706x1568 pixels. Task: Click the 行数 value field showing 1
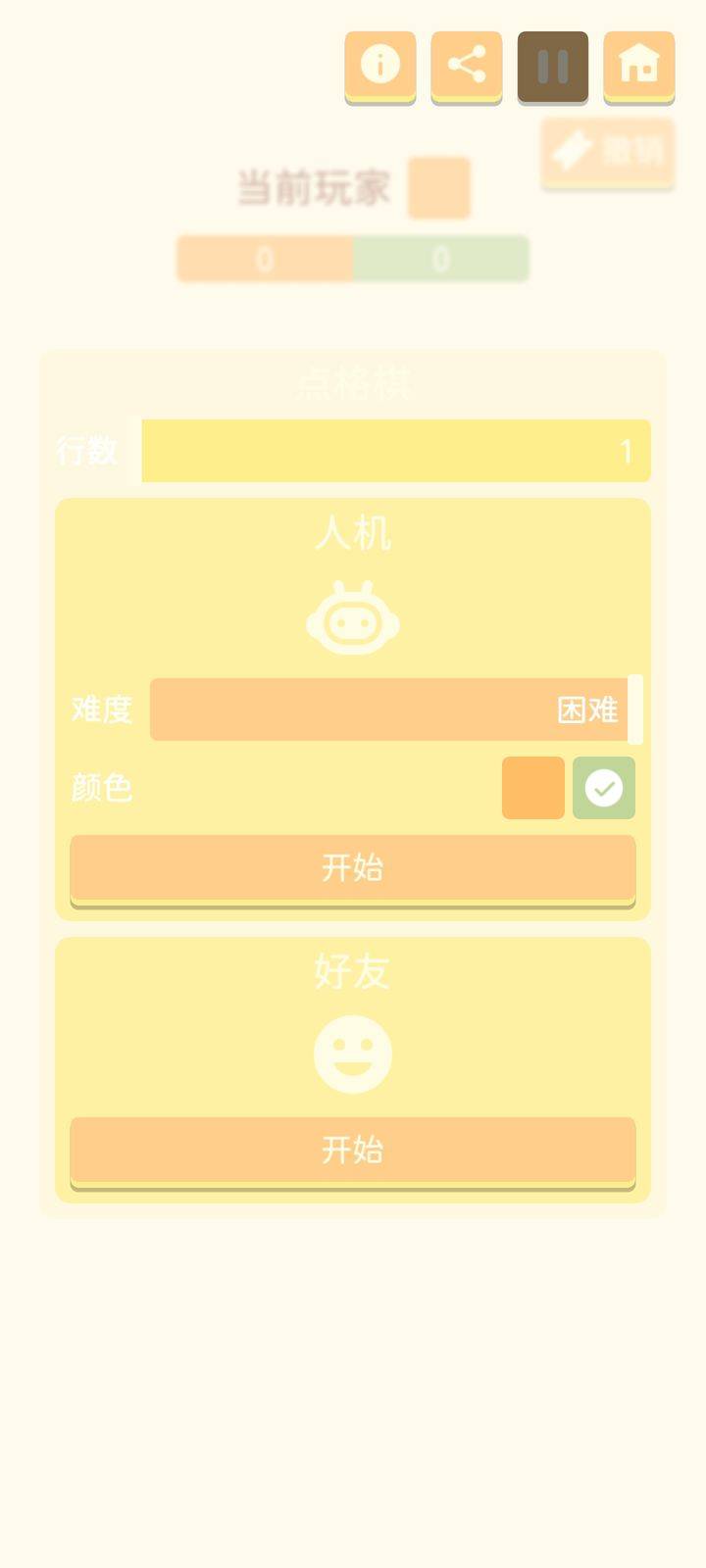pos(395,450)
